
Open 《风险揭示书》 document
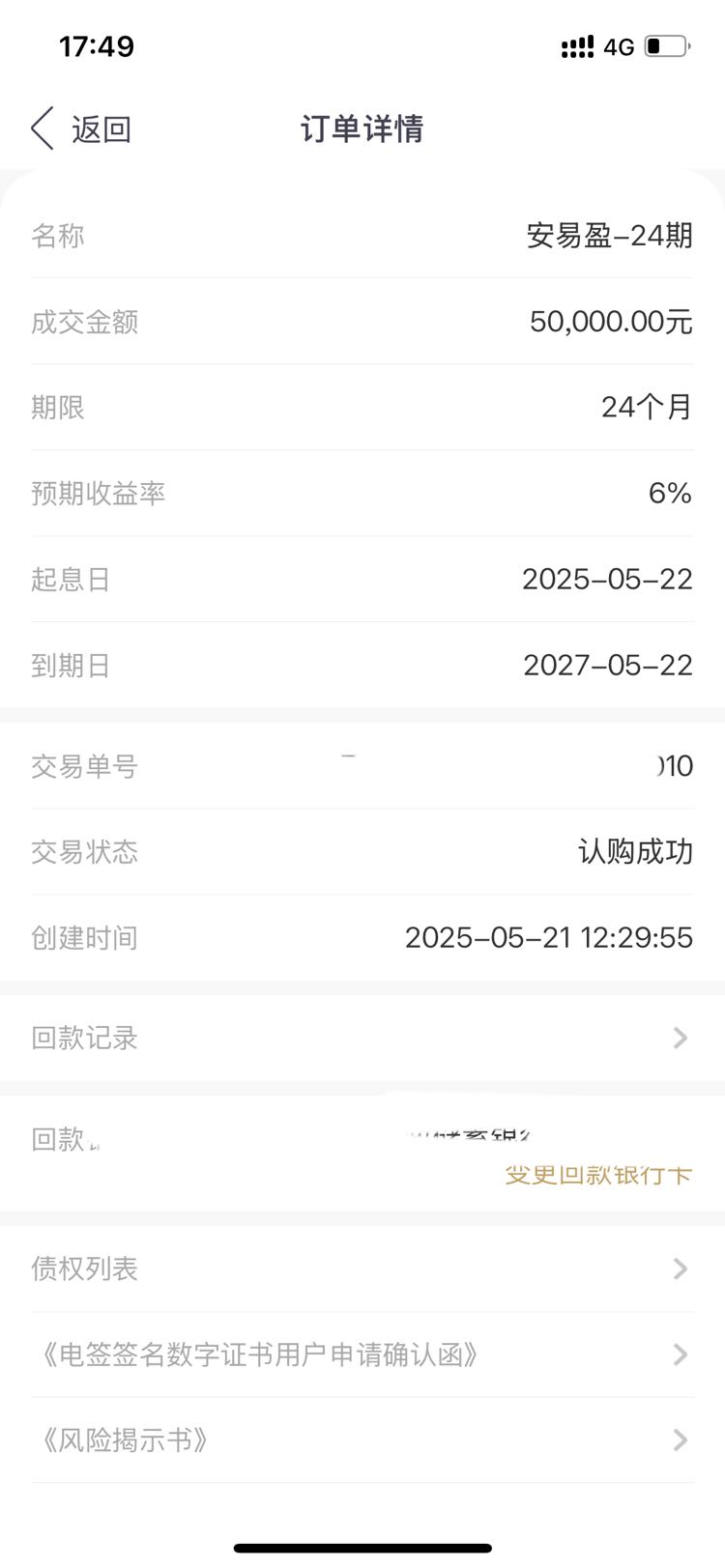pos(362,1440)
